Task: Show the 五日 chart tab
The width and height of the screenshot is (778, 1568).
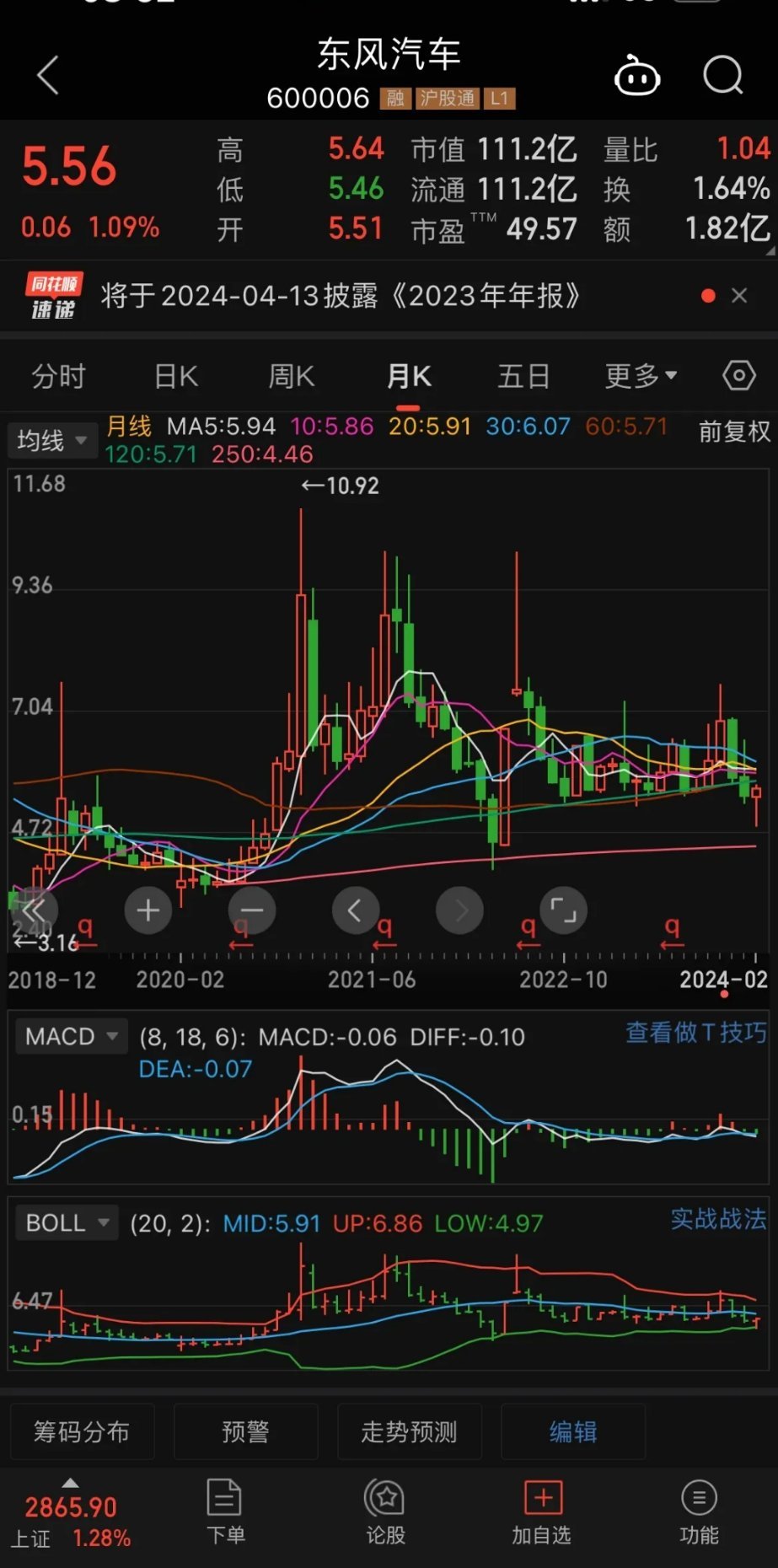Action: point(523,376)
